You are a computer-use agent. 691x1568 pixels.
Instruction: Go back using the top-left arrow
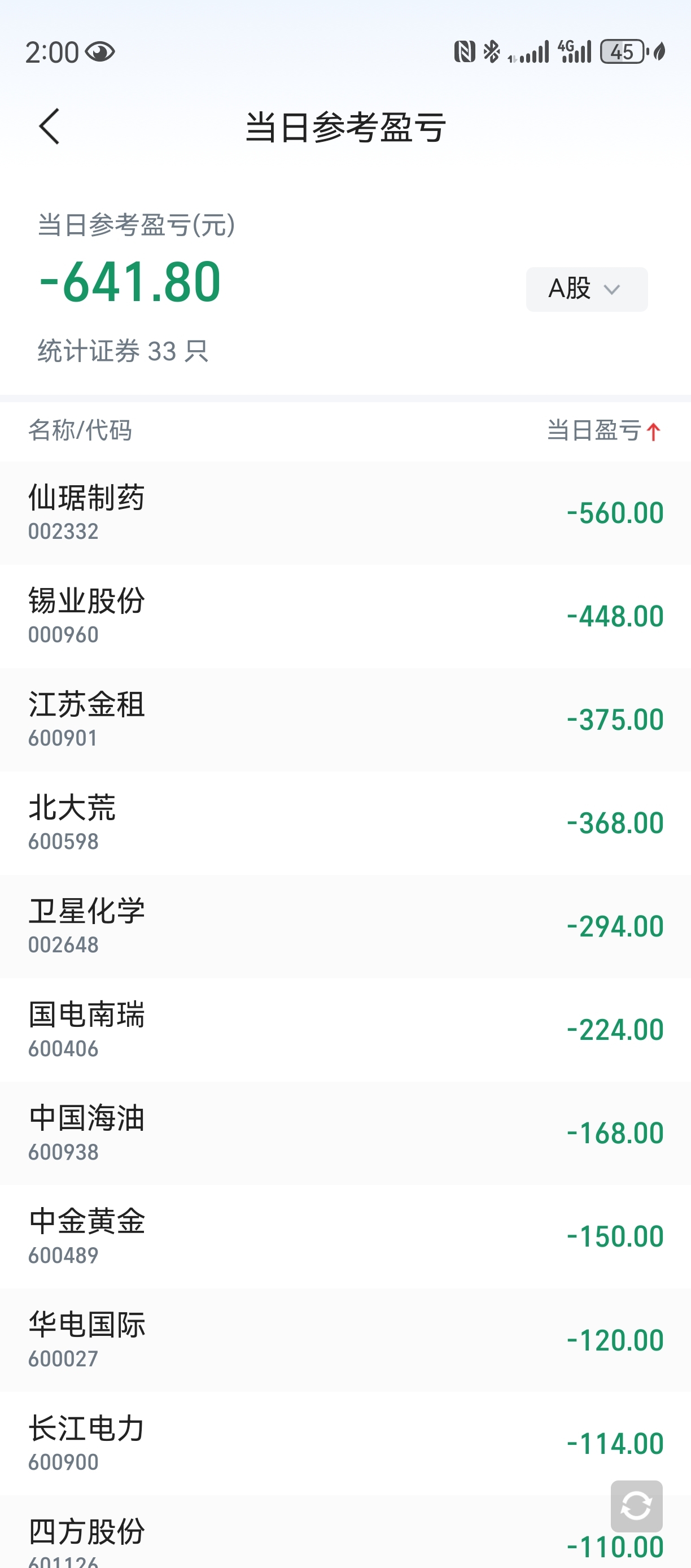(x=49, y=127)
